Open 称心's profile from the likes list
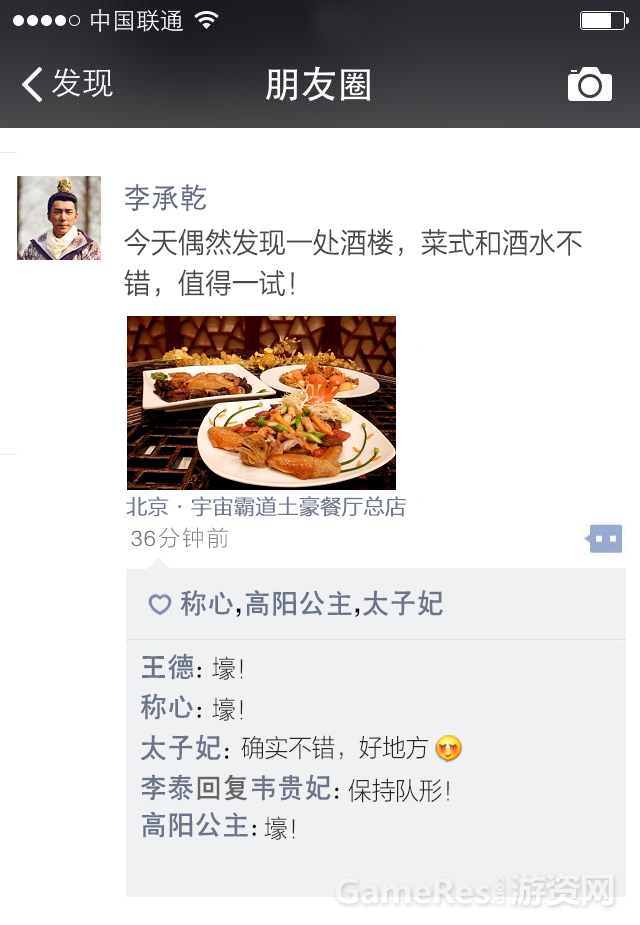 (206, 604)
